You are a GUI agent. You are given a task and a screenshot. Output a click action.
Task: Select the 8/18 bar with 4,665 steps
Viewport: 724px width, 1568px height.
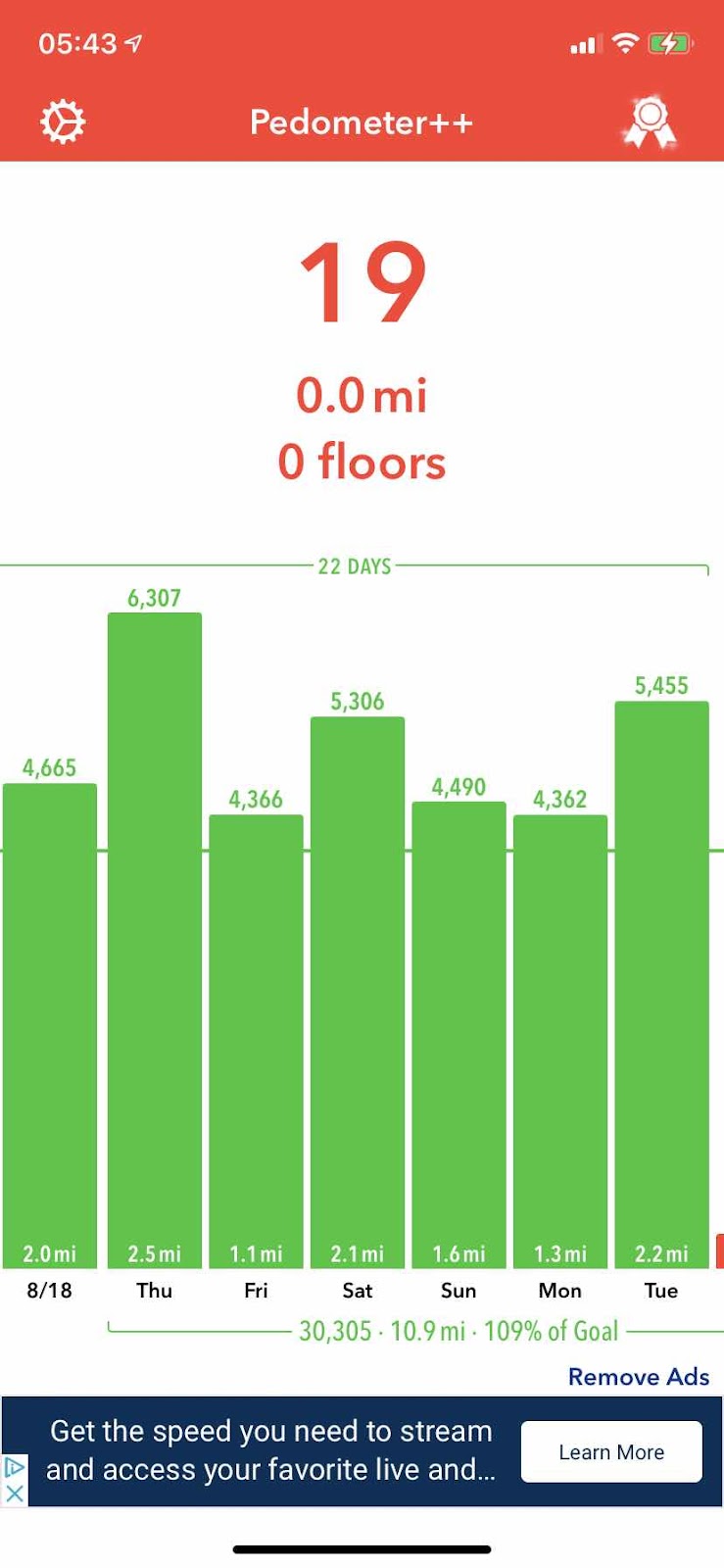[50, 1025]
